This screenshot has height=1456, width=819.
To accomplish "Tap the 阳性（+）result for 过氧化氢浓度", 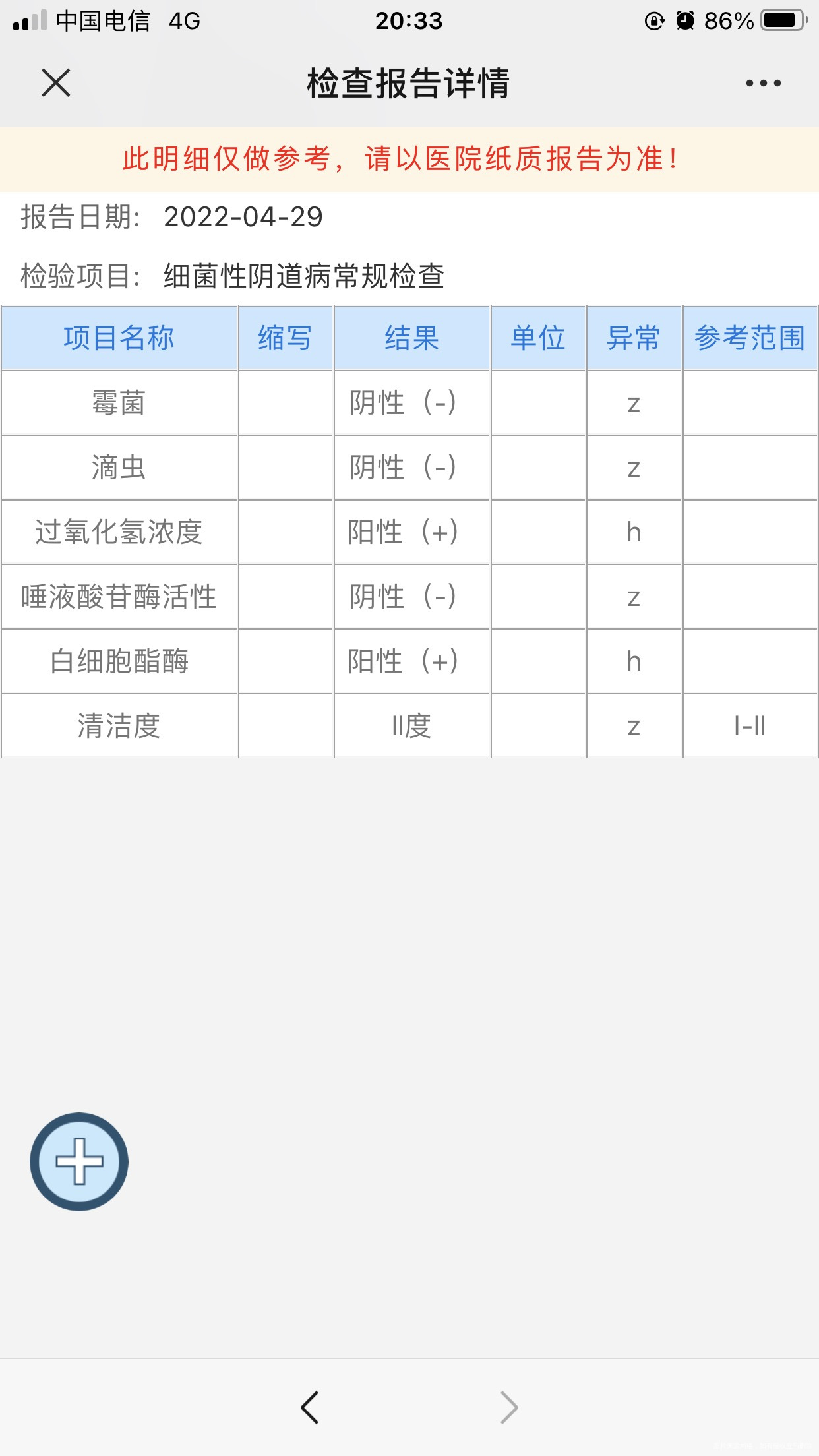I will (x=410, y=532).
